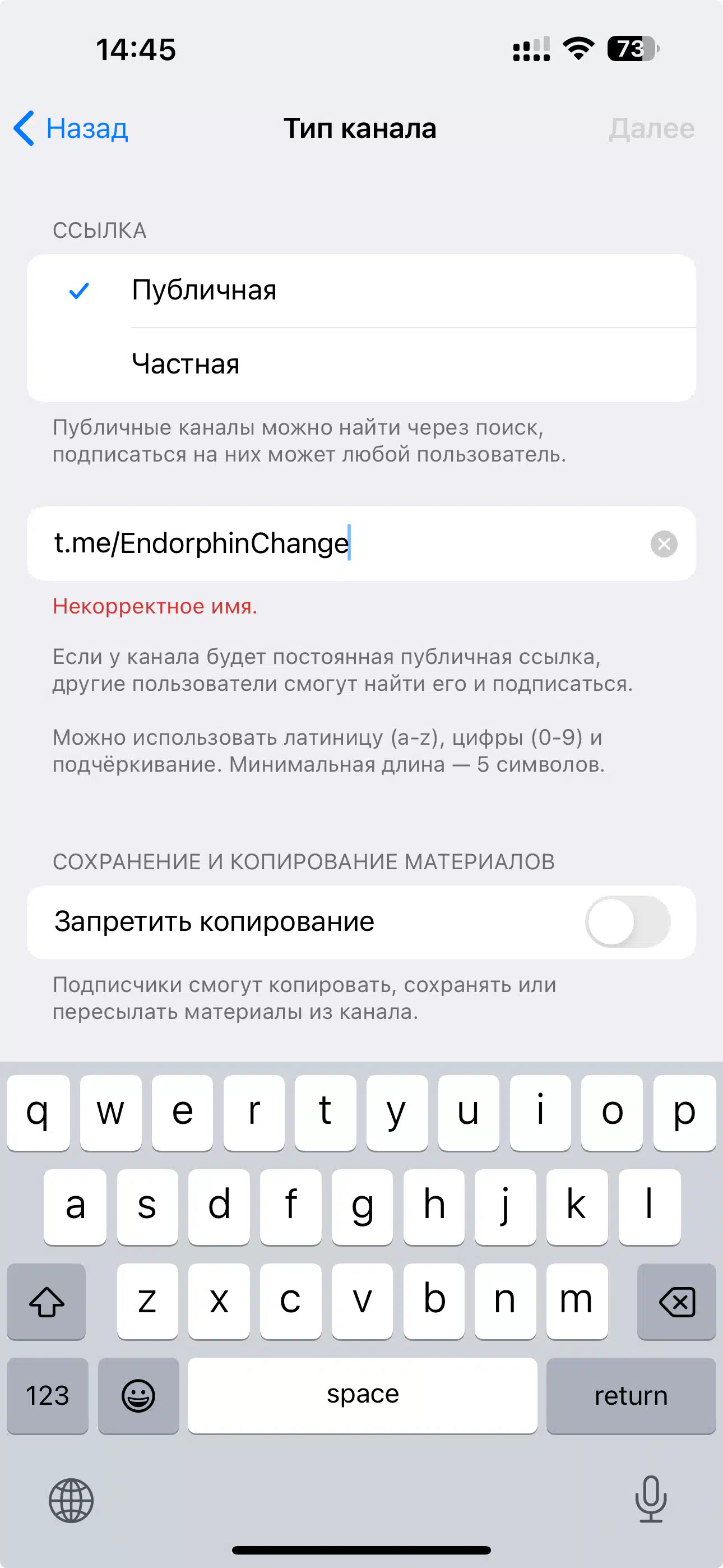Change keyboard language with globe icon
Viewport: 723px width, 1568px height.
click(71, 1500)
